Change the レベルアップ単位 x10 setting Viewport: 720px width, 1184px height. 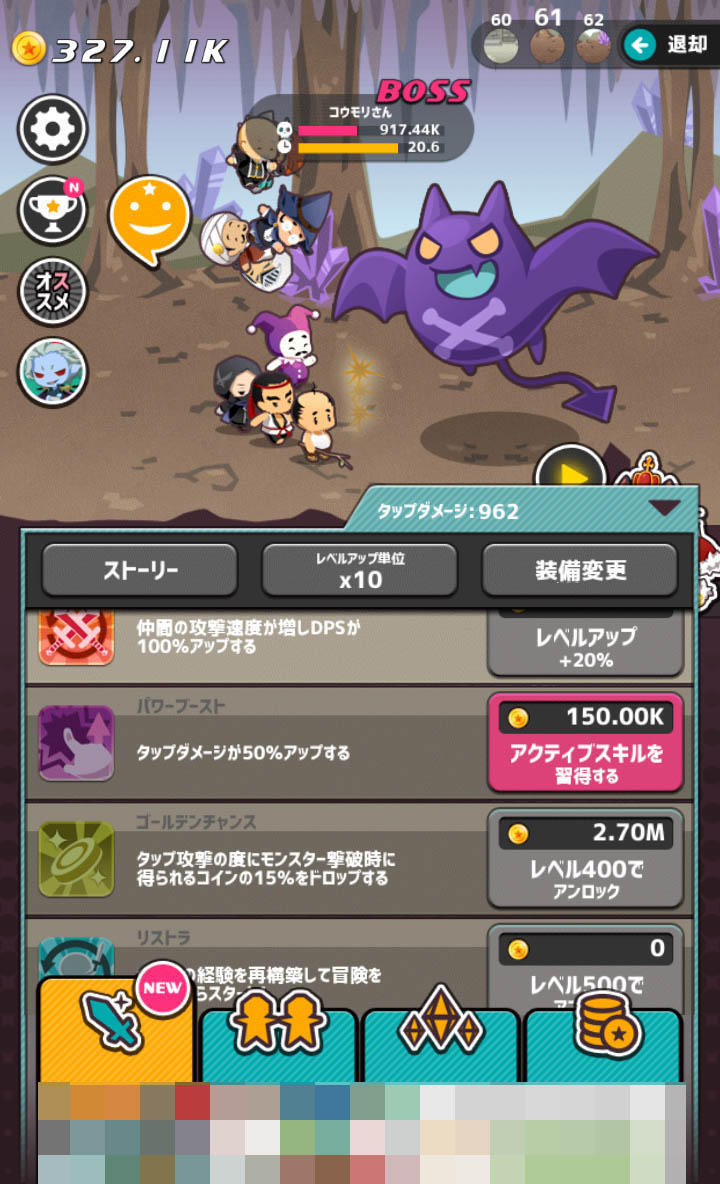click(x=360, y=570)
